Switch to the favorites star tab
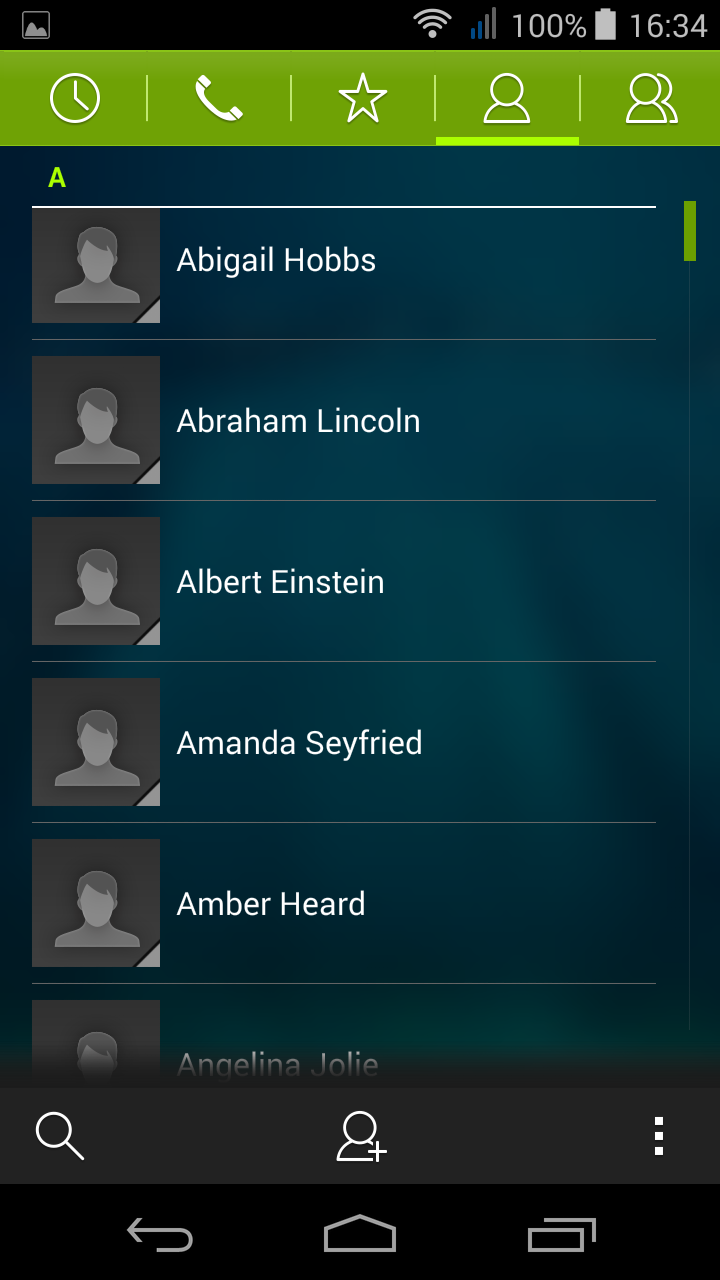 362,98
